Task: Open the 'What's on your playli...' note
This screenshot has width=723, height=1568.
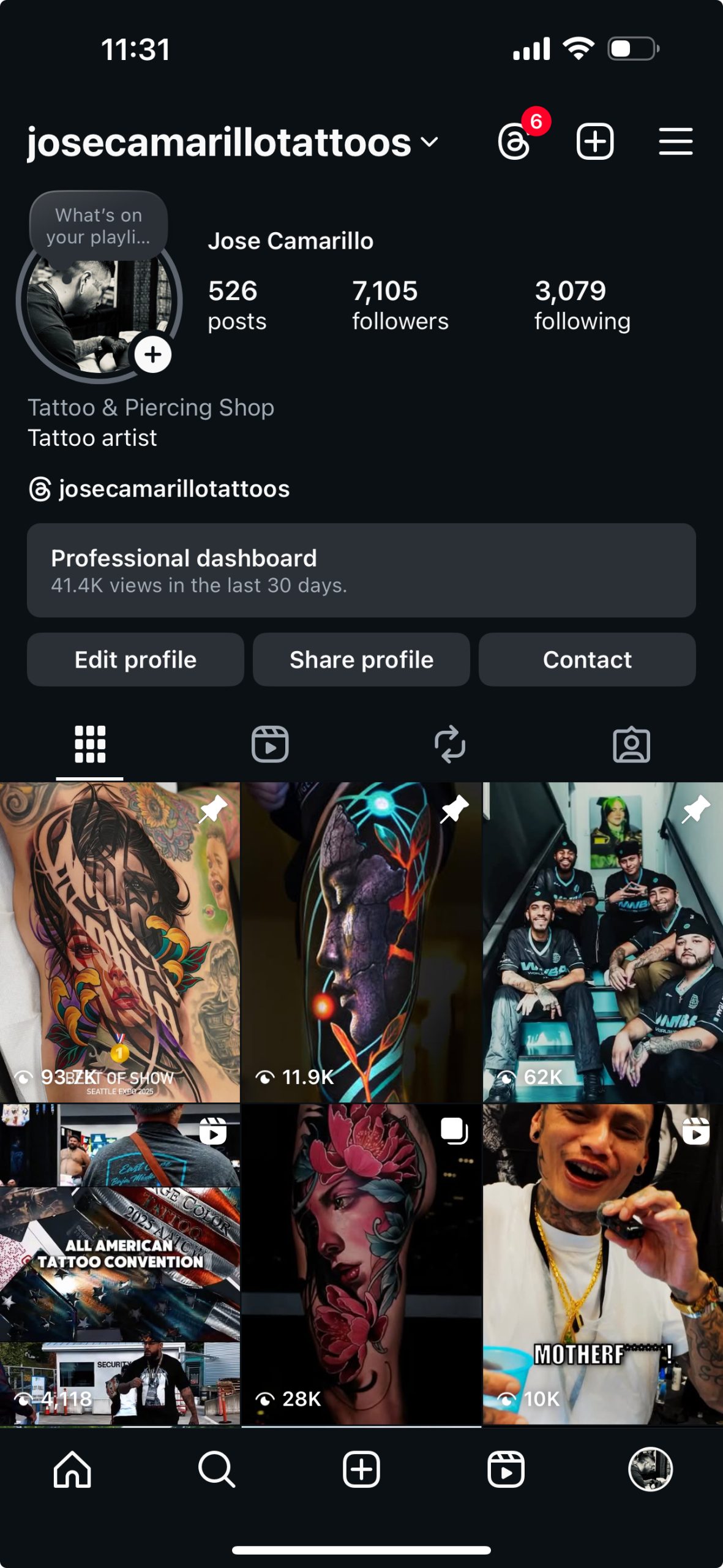Action: [x=98, y=227]
